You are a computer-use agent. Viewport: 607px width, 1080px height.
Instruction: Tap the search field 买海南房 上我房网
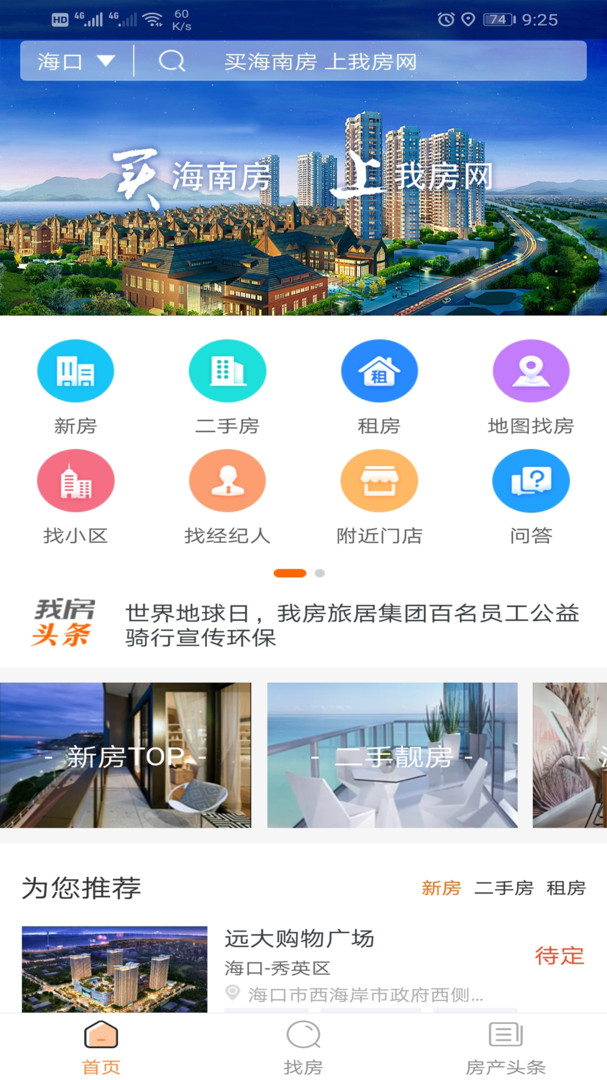(x=320, y=62)
